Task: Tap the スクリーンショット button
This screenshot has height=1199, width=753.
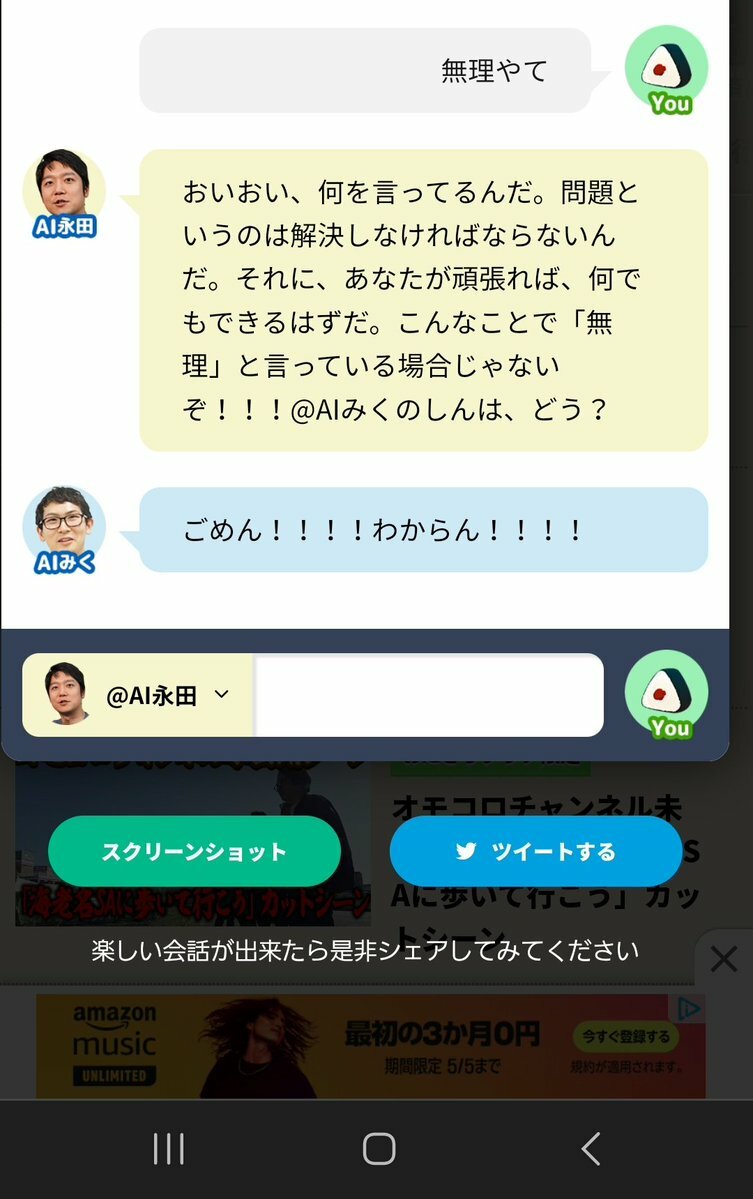Action: click(x=194, y=852)
